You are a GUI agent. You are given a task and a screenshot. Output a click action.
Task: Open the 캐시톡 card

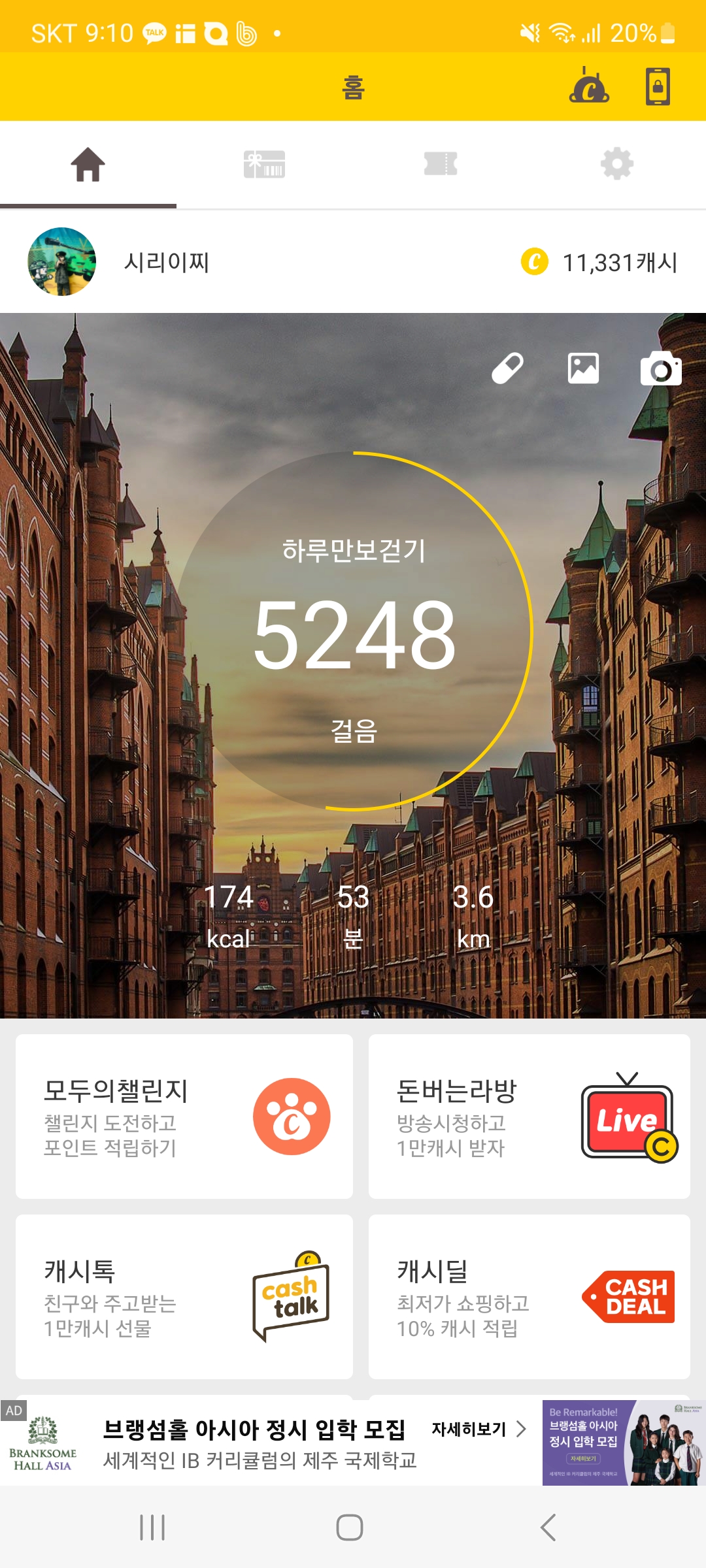coord(184,1297)
